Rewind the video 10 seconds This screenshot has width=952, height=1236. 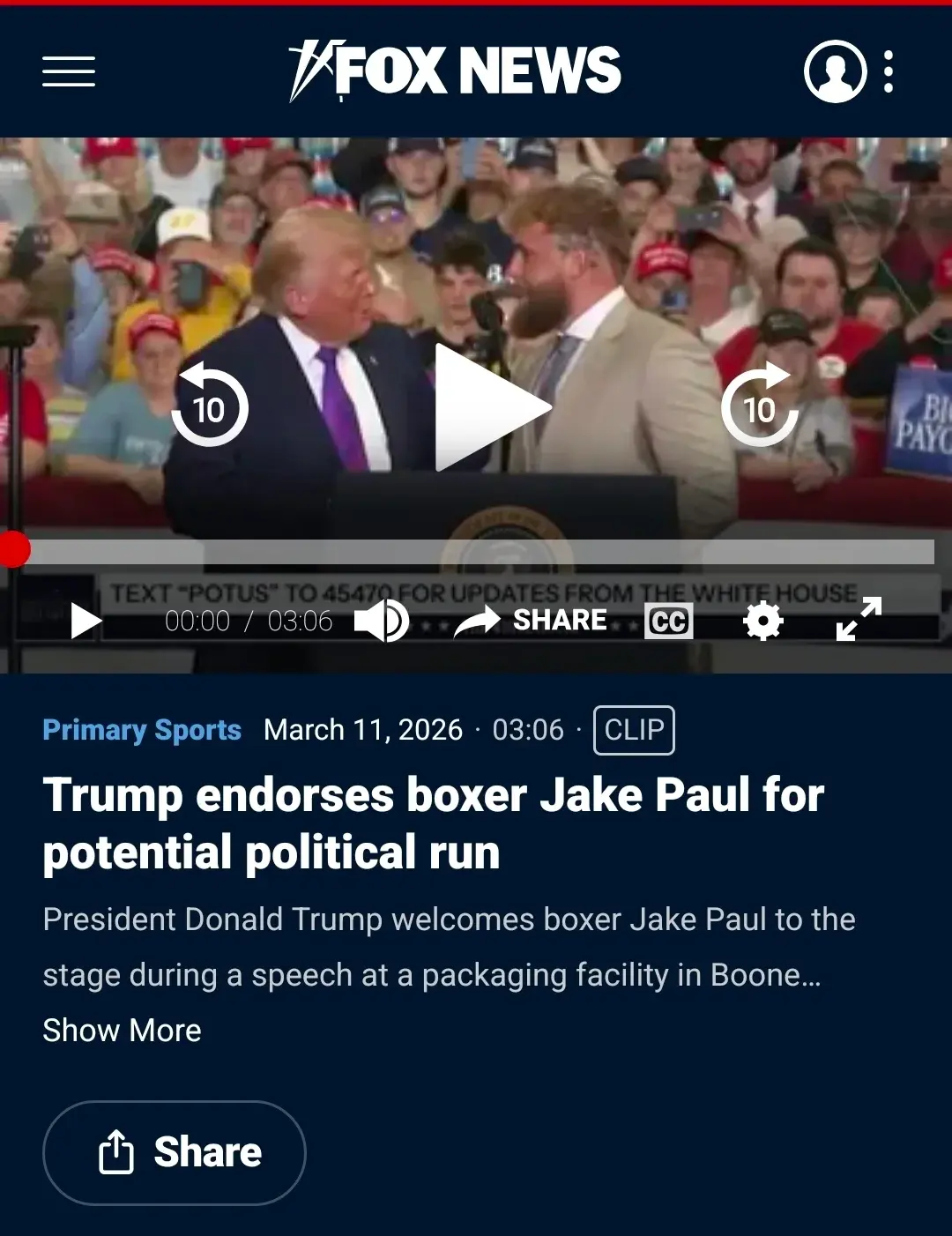[x=210, y=406]
